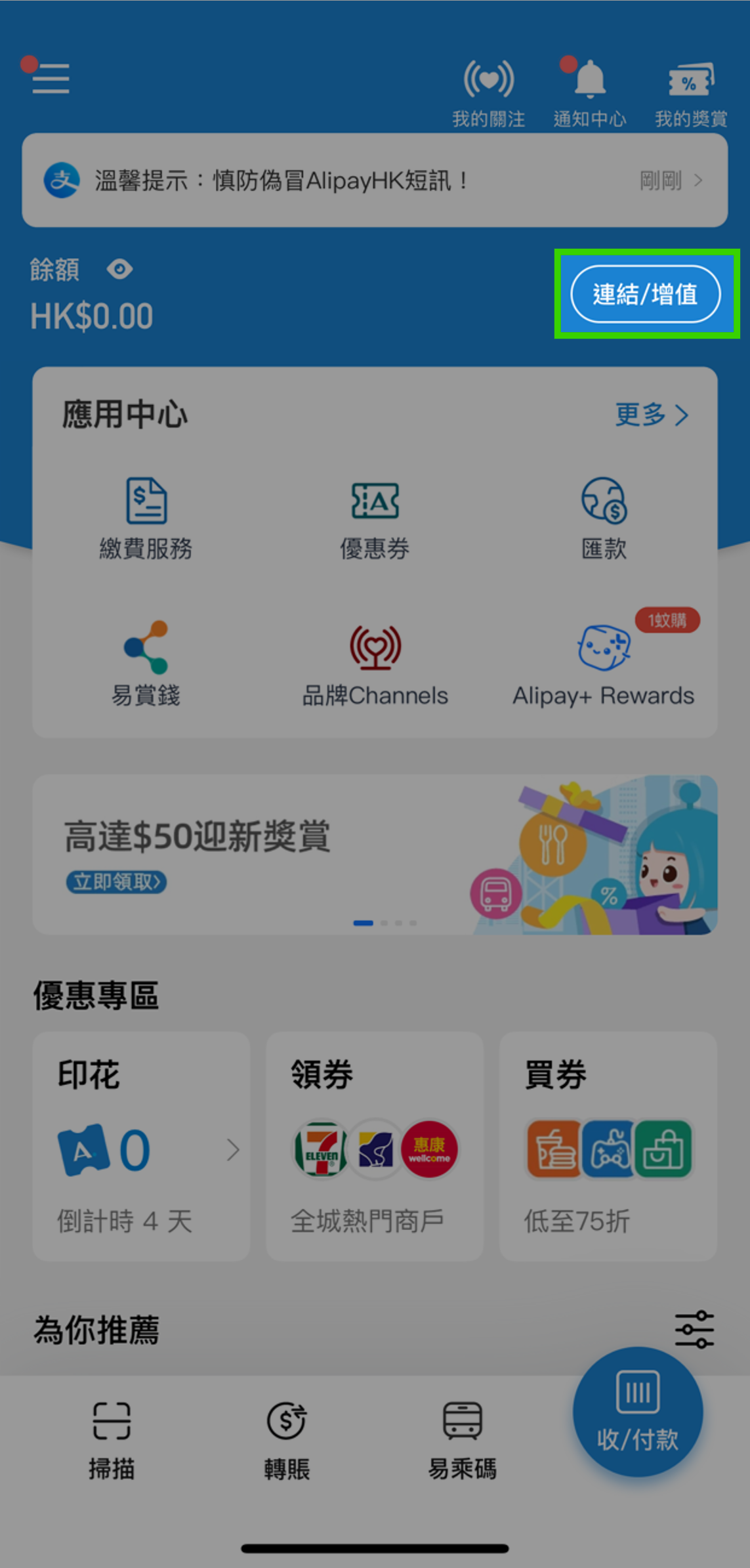Toggle balance visibility with the eye icon
The image size is (750, 1568).
(x=119, y=270)
